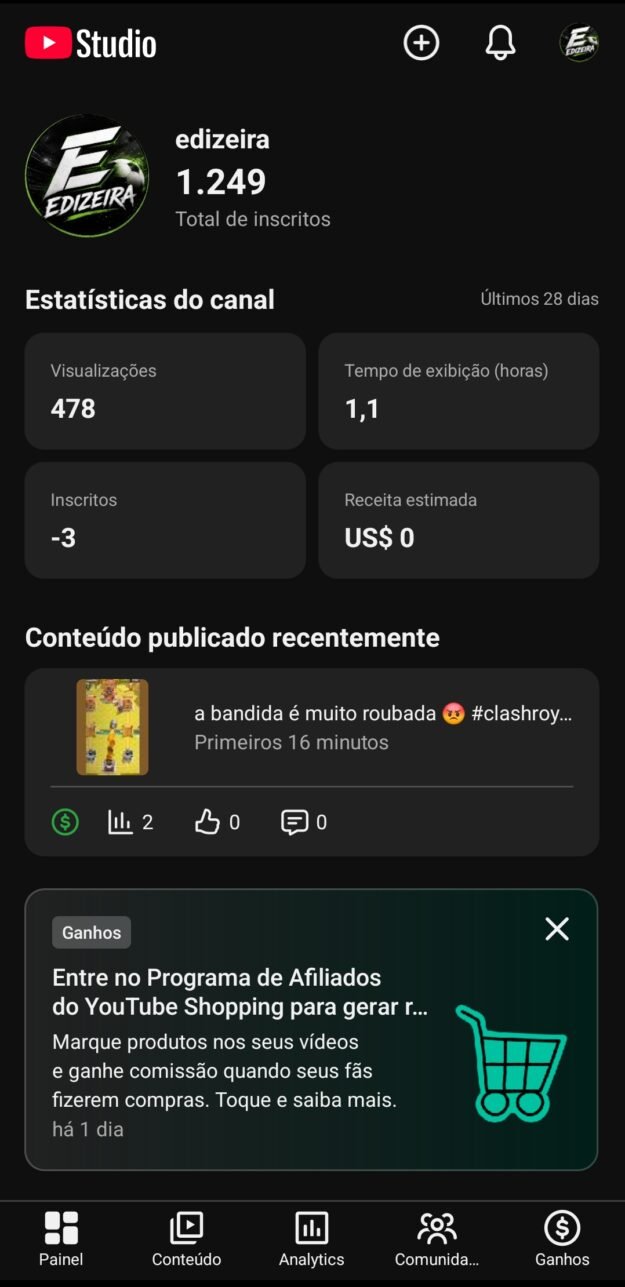Screen dimensions: 625x1287
Task: Open the Visualizações stats card
Action: pos(165,391)
